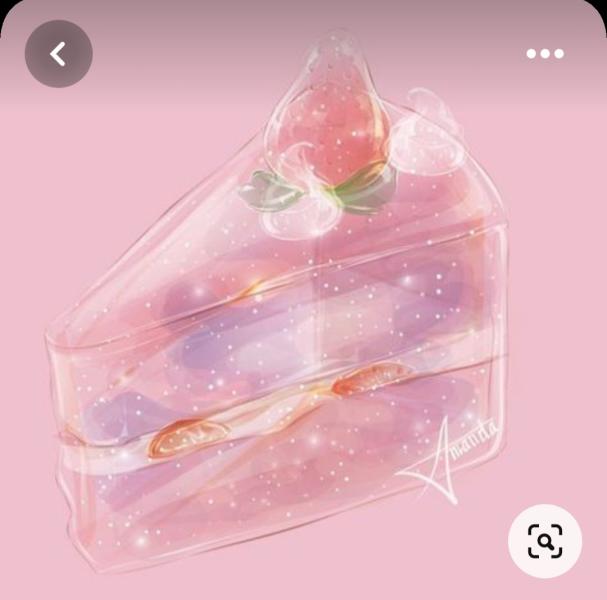Open the three-dot overflow menu
Image resolution: width=607 pixels, height=600 pixels.
coord(545,53)
